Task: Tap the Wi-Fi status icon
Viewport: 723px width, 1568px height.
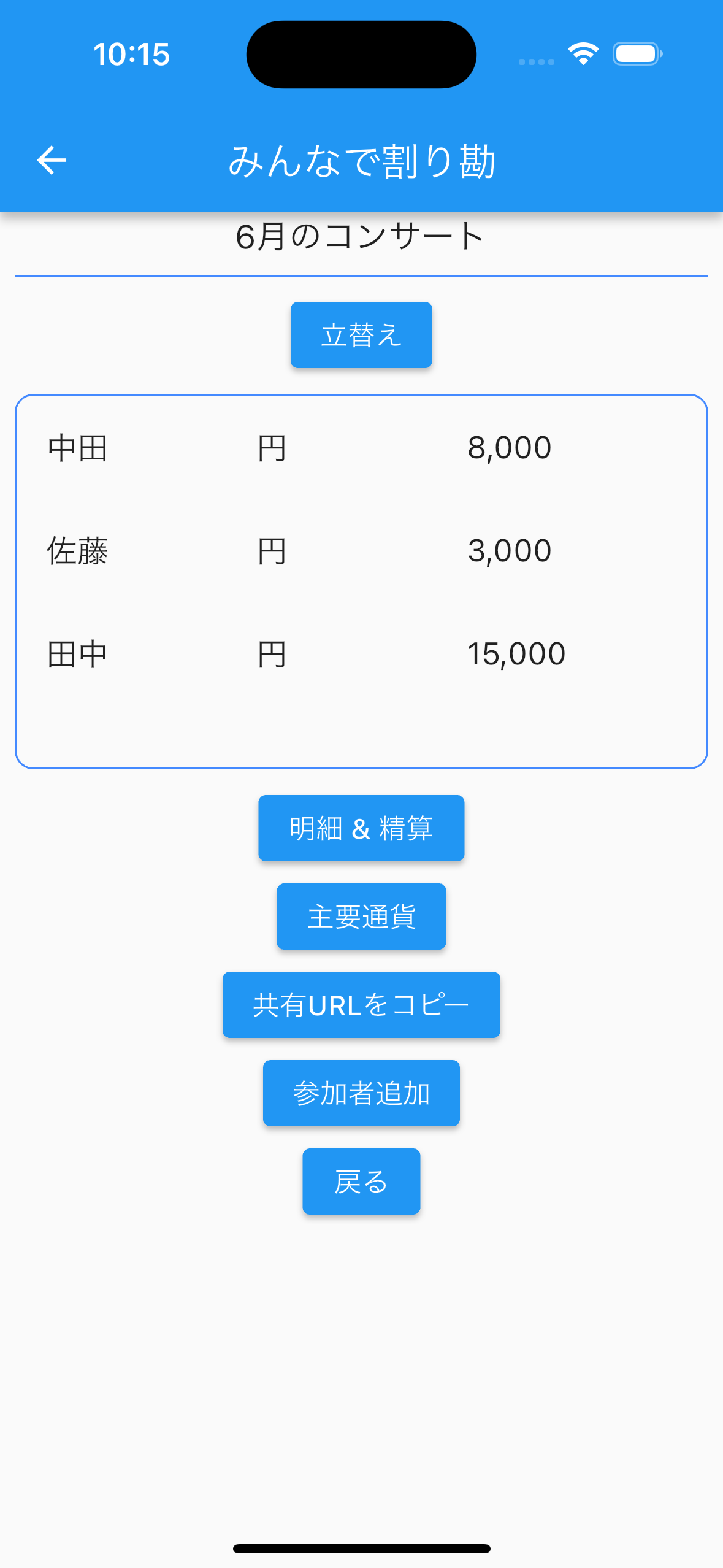Action: click(x=582, y=54)
